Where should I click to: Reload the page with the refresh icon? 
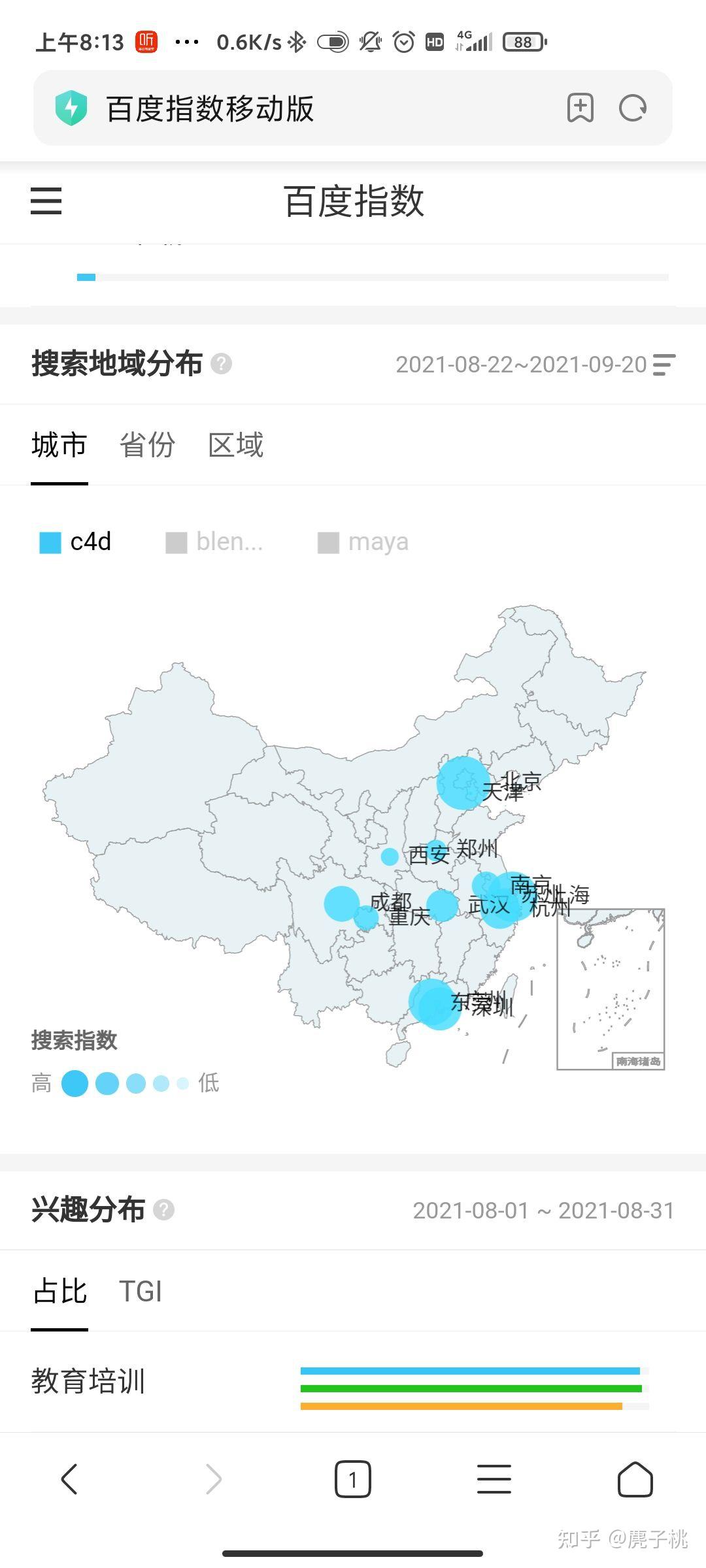pos(633,108)
